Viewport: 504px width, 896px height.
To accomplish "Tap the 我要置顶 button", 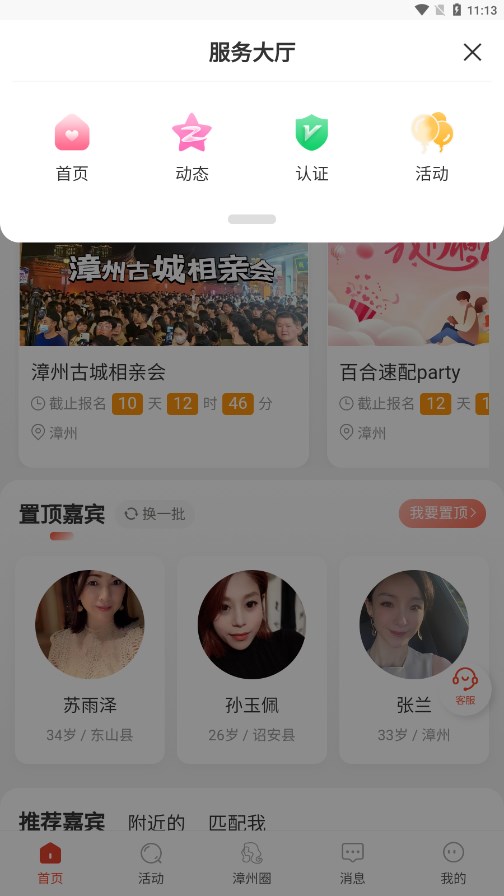I will 442,513.
